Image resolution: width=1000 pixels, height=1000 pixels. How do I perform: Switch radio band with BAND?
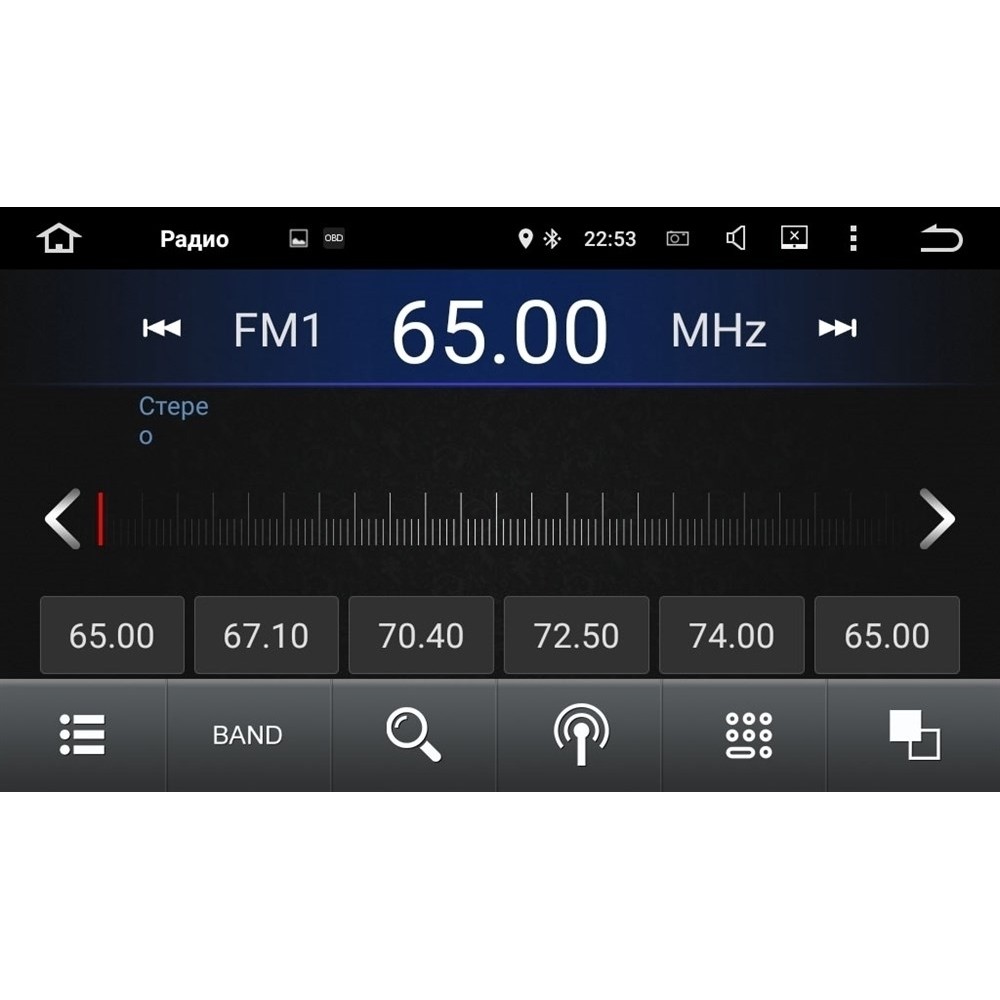coord(248,735)
